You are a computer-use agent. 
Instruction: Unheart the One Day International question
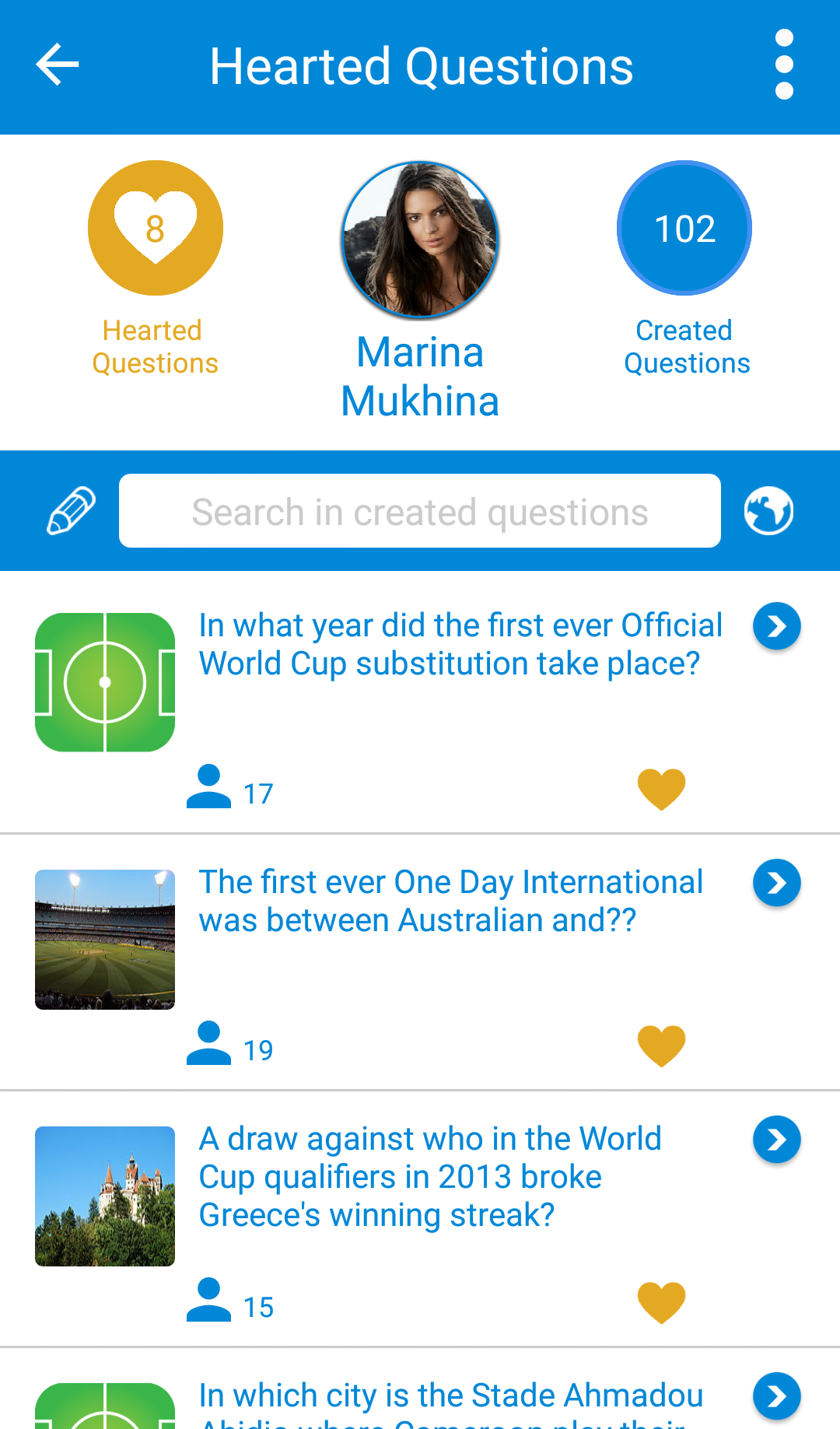[x=661, y=1045]
